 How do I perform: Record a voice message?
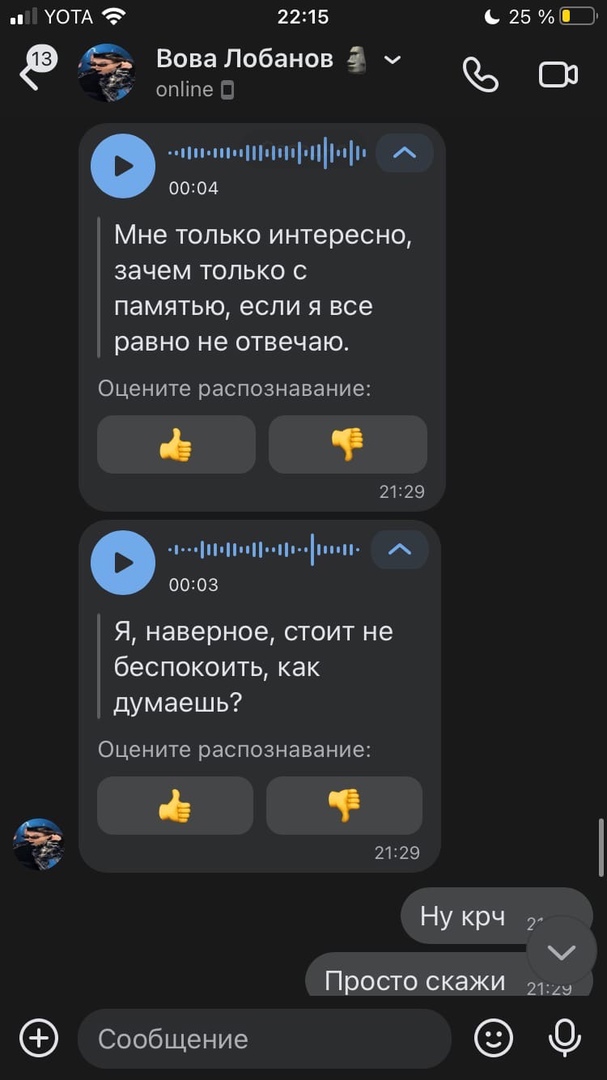point(565,1038)
